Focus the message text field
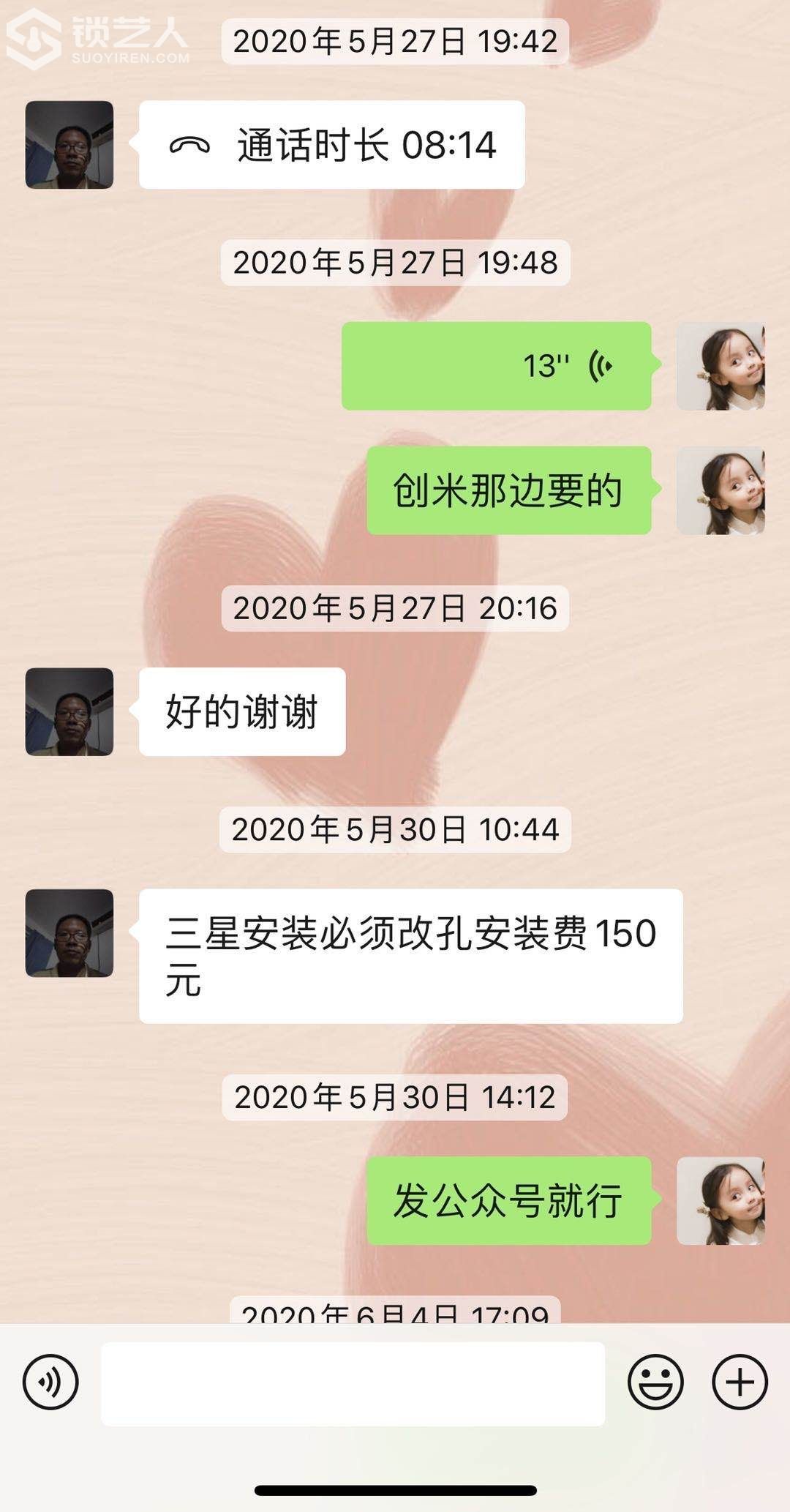Image resolution: width=790 pixels, height=1512 pixels. point(353,1383)
